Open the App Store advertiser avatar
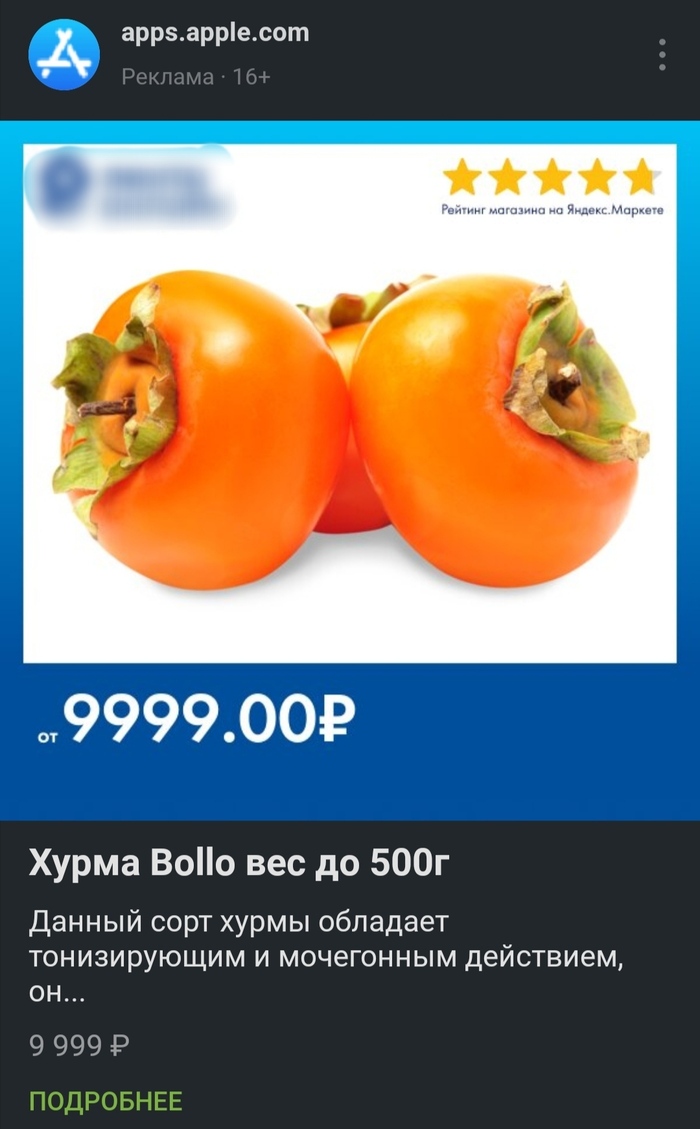Image resolution: width=700 pixels, height=1129 pixels. [64, 54]
